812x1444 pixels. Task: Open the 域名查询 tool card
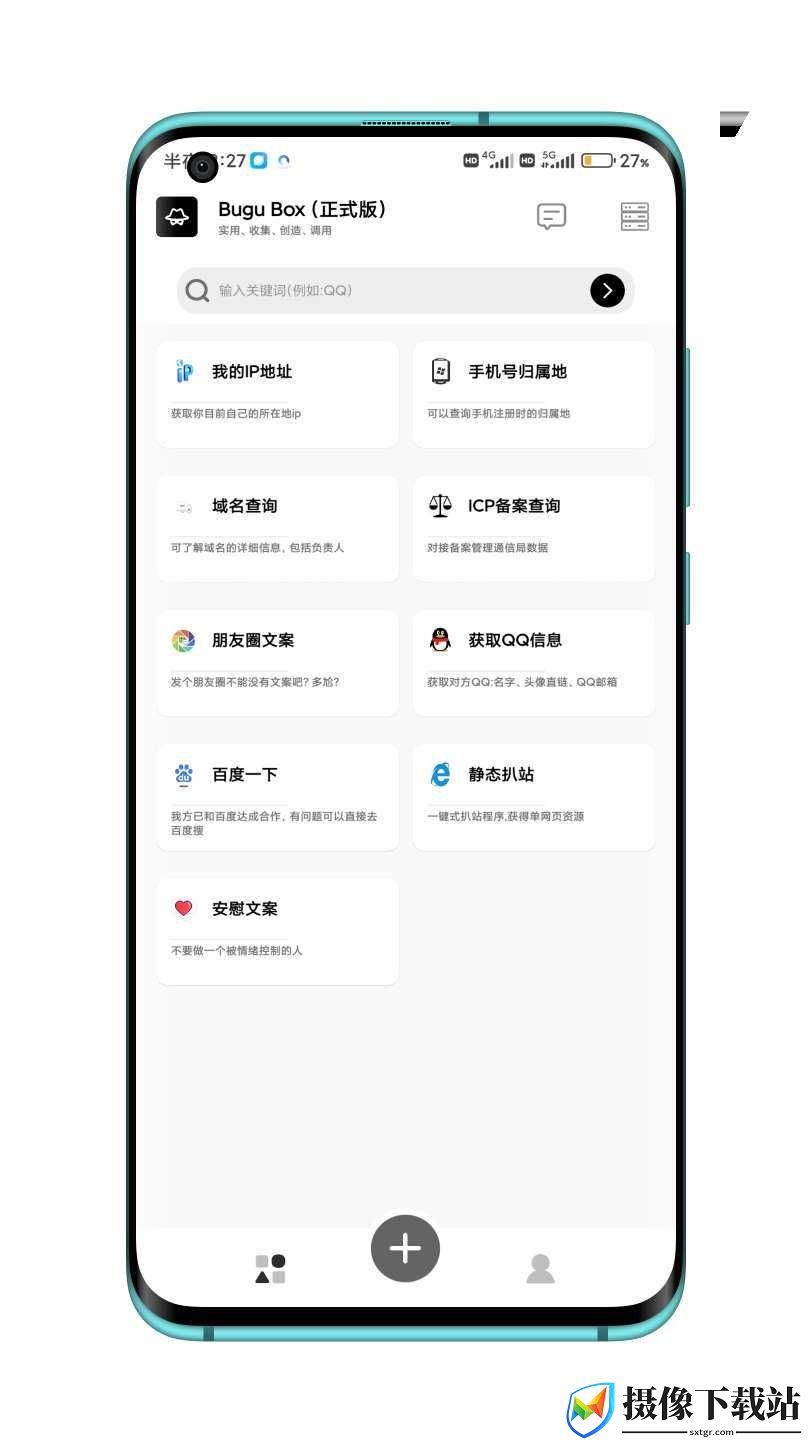click(277, 528)
